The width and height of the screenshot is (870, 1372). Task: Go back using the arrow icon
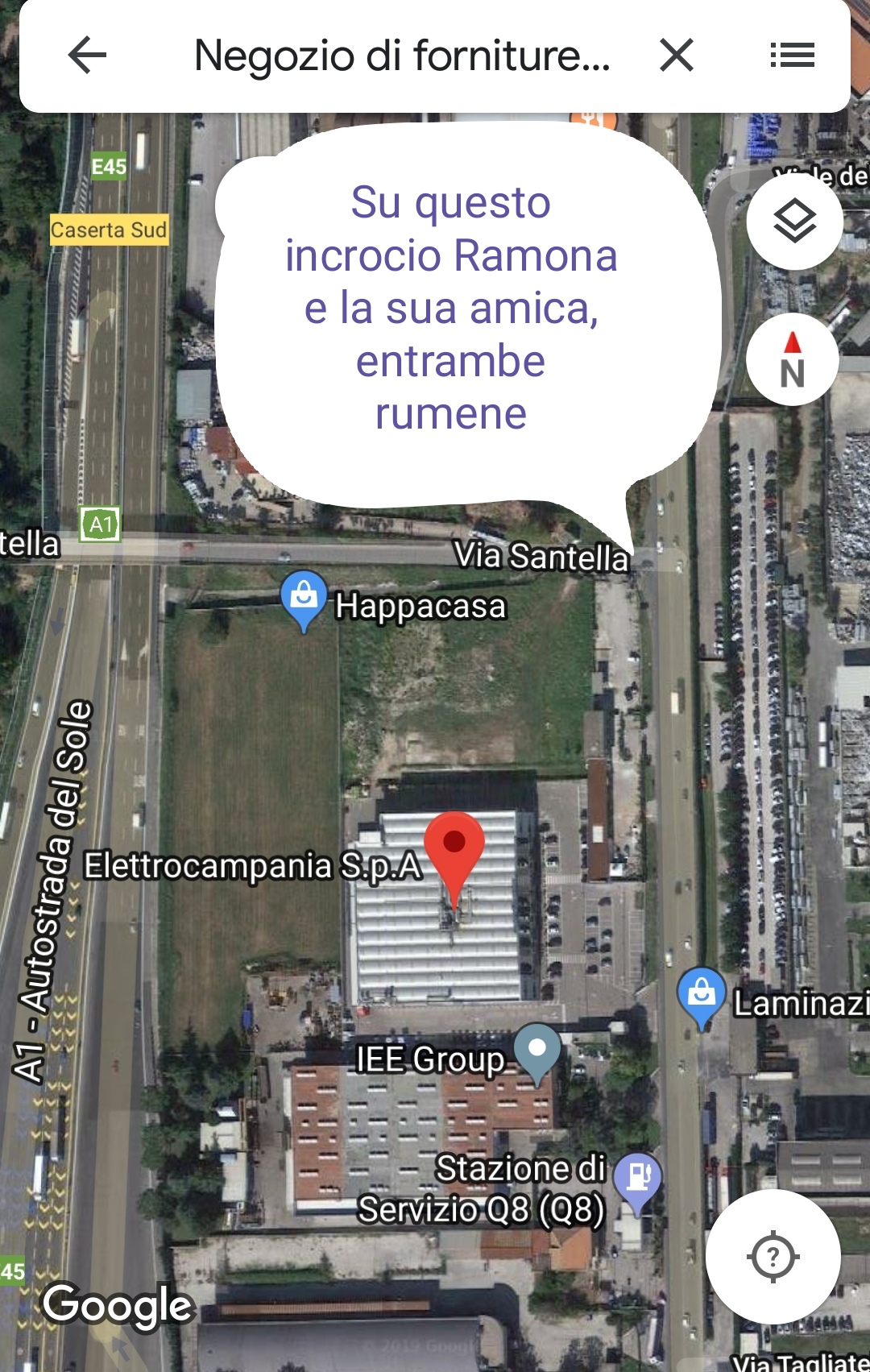coord(87,56)
